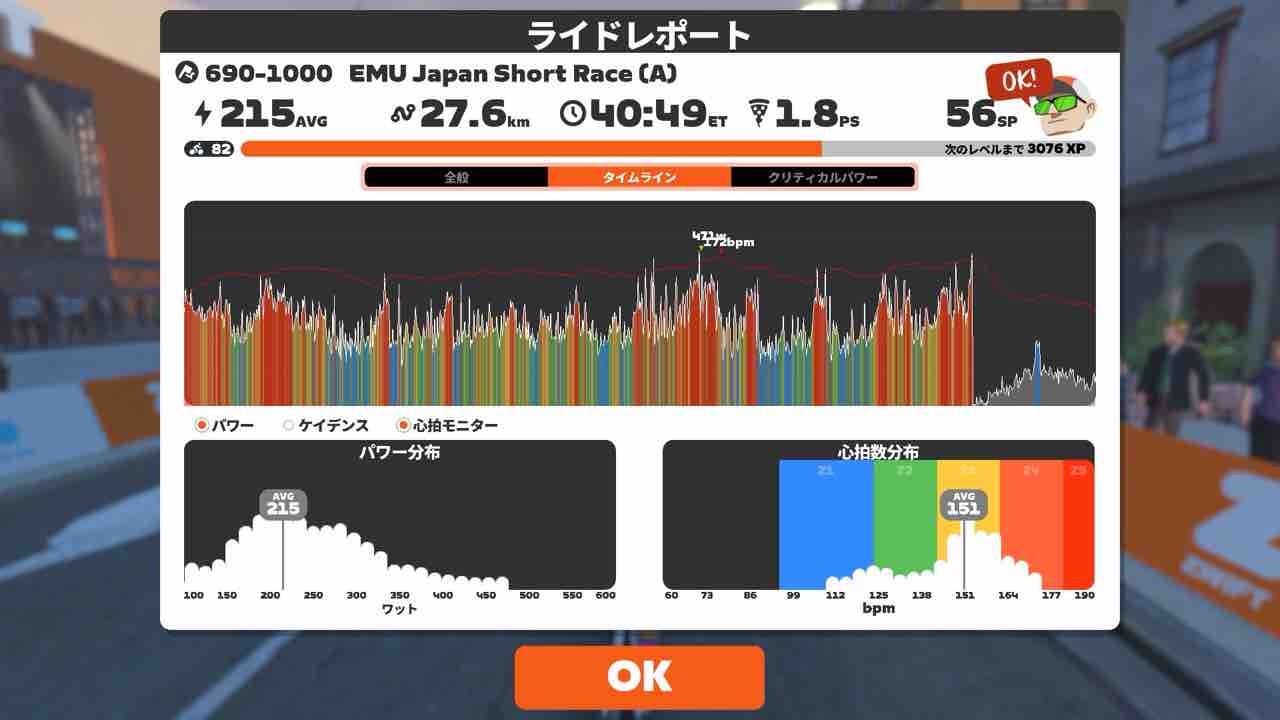Viewport: 1280px width, 720px height.
Task: Open the クリティカルパワー tab
Action: pyautogui.click(x=822, y=177)
